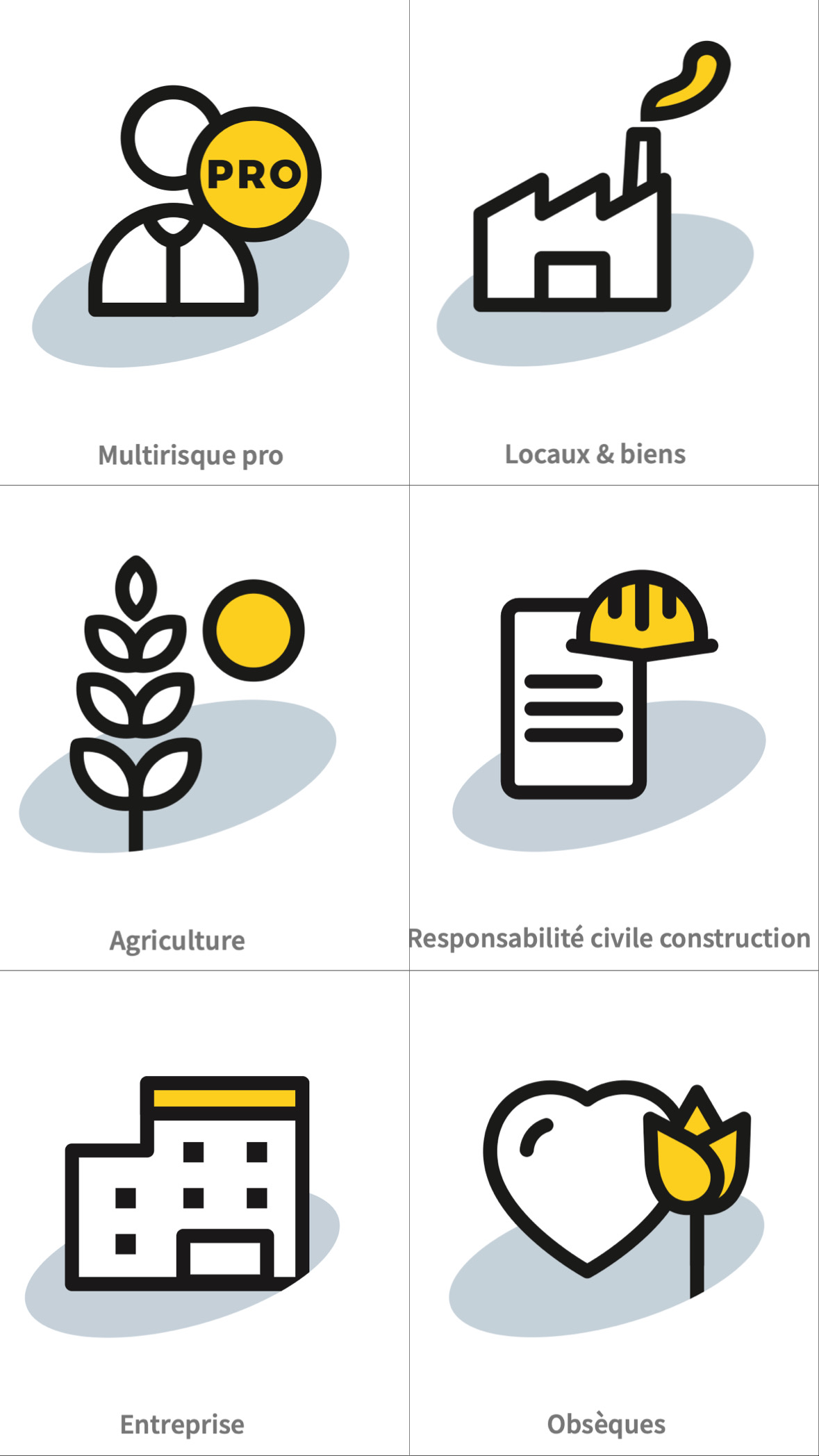Select the Locaux & biens tile
Image resolution: width=819 pixels, height=1456 pixels.
point(614,242)
